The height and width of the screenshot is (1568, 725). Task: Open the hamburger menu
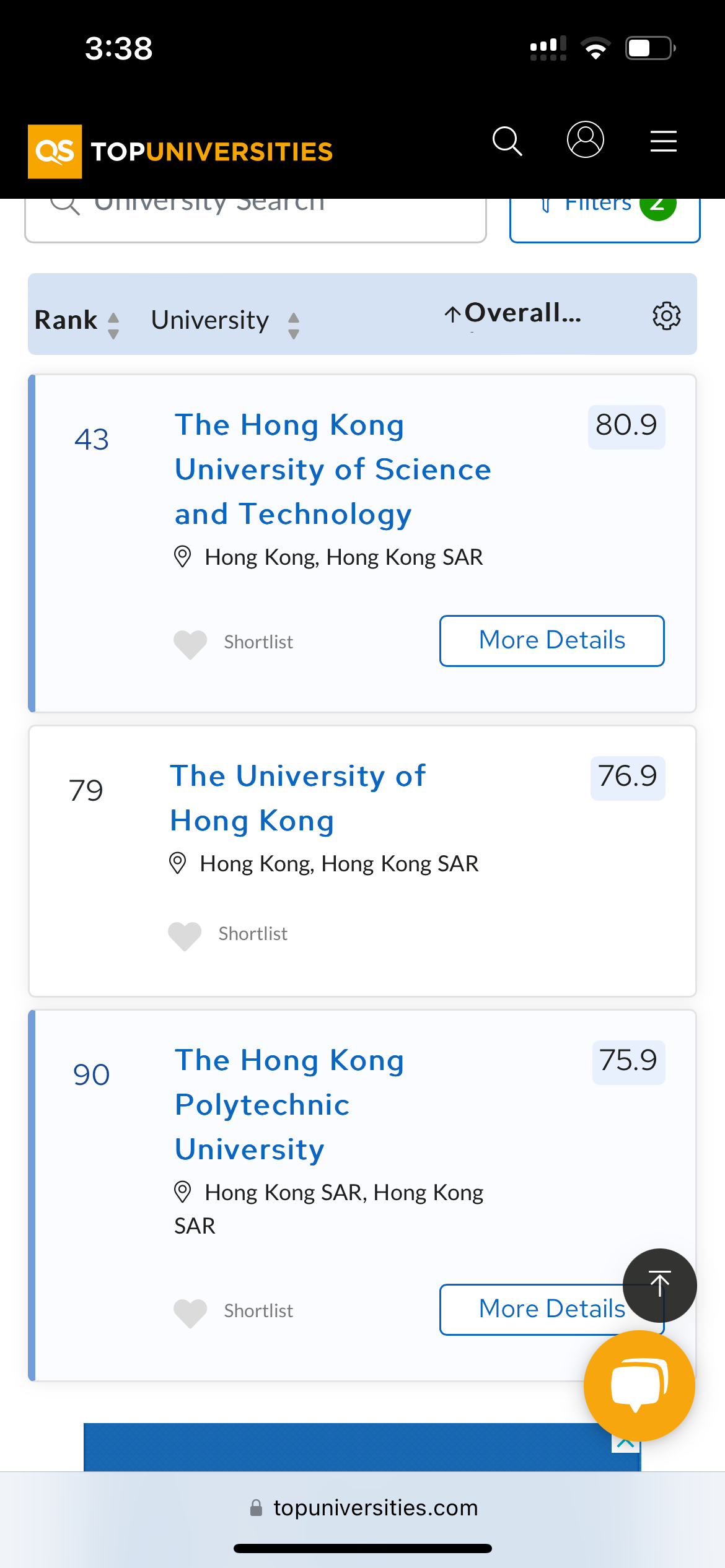(x=663, y=141)
